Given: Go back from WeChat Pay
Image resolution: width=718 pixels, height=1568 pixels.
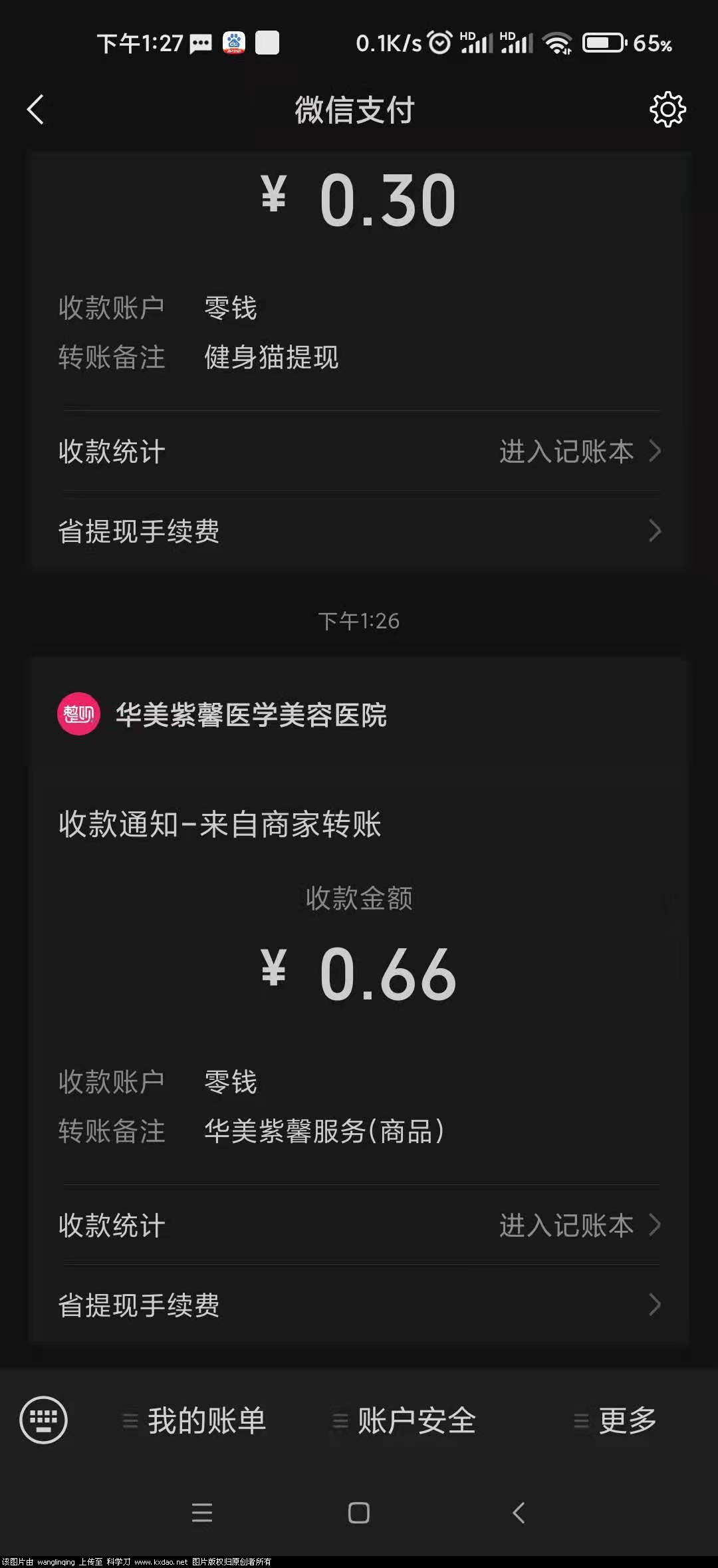Looking at the screenshot, I should 36,110.
